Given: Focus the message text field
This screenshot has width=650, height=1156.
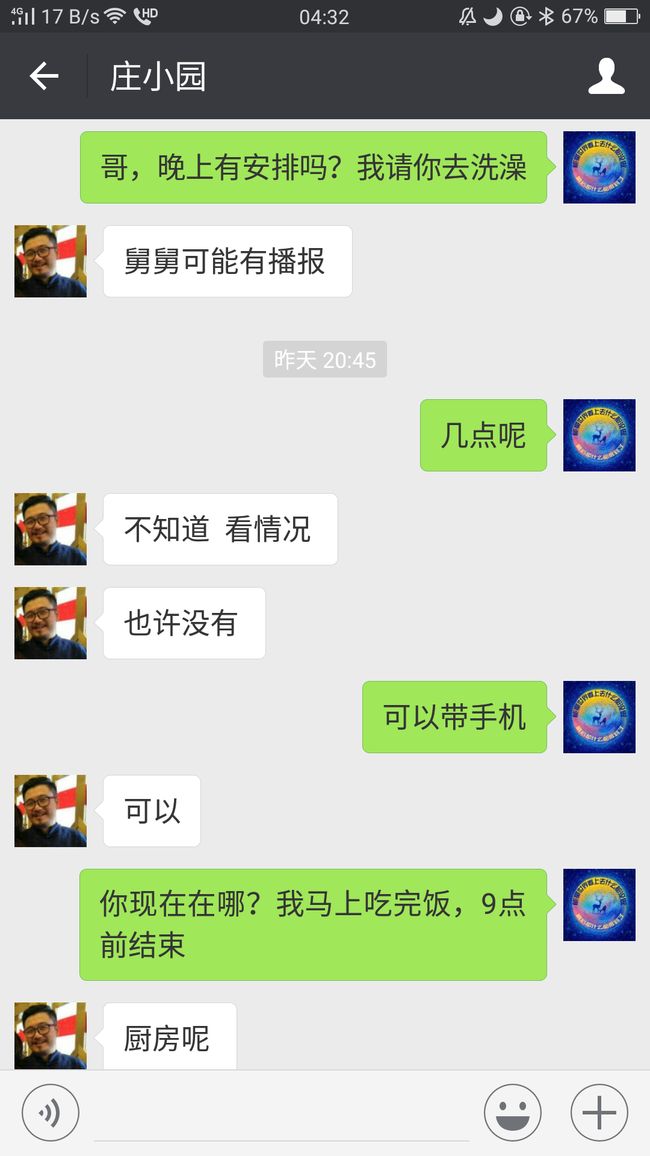Looking at the screenshot, I should pos(281,1113).
